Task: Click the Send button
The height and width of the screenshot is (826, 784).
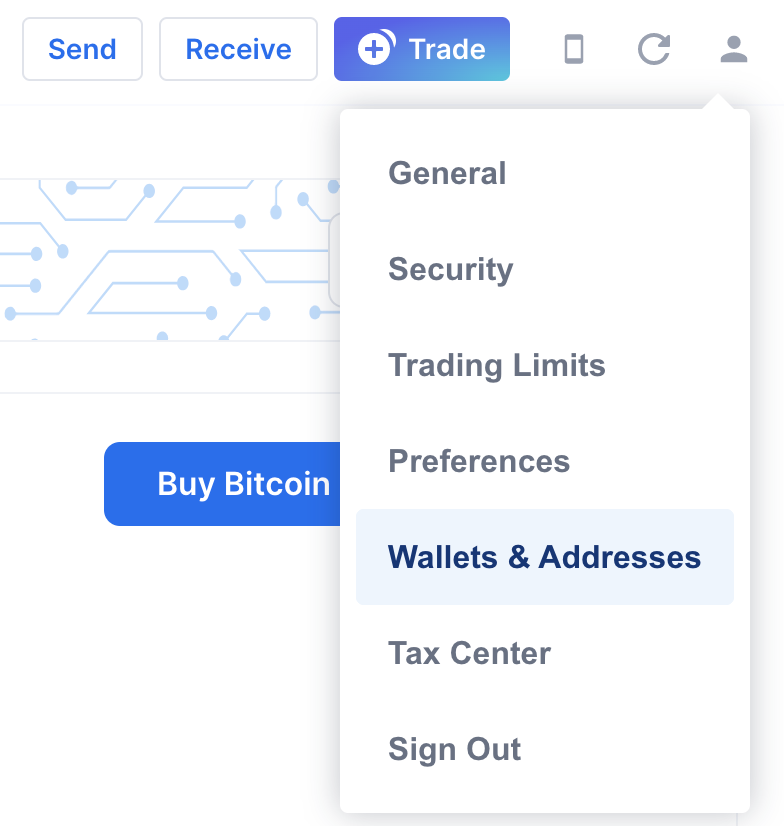Action: pyautogui.click(x=82, y=49)
